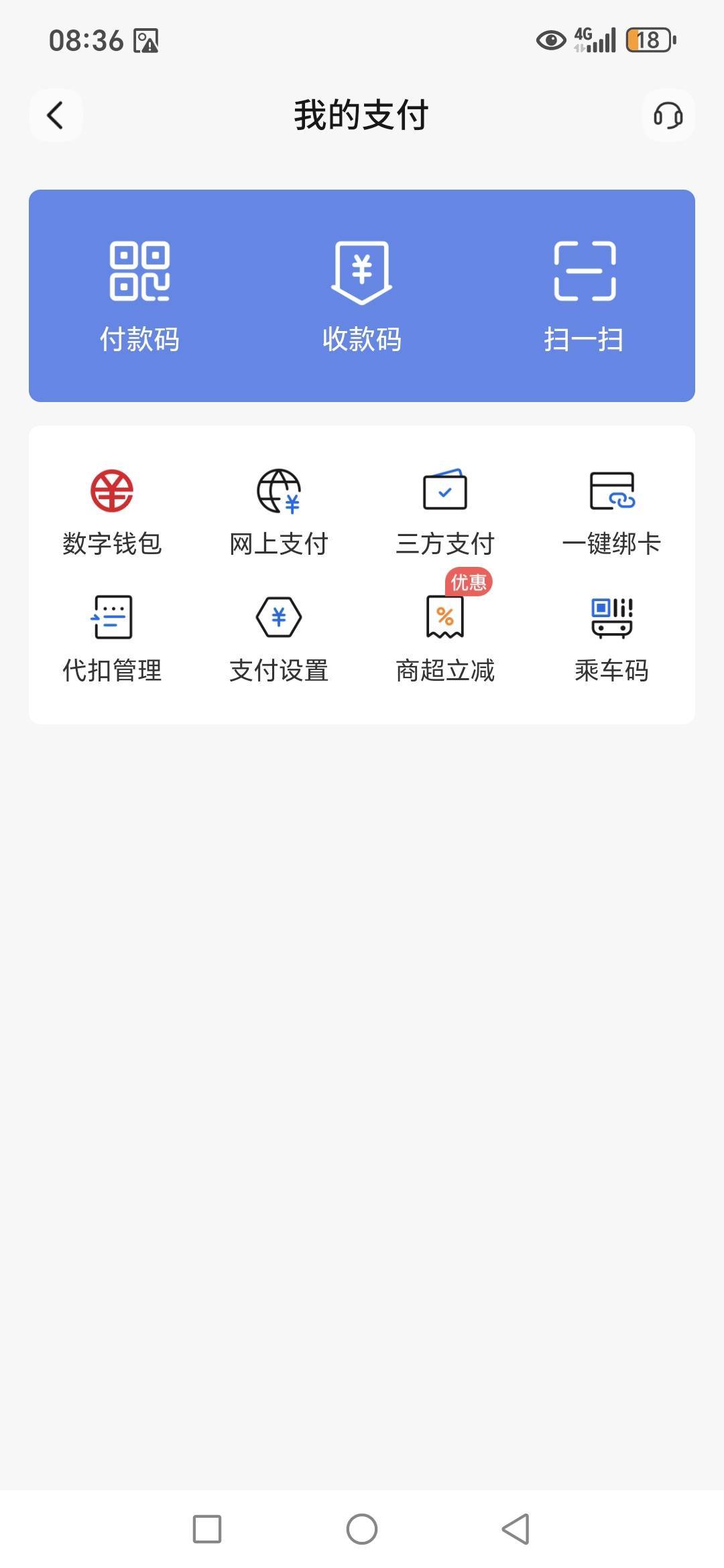Viewport: 724px width, 1568px height.
Task: Open recent apps from navigation bar
Action: pos(207,1529)
